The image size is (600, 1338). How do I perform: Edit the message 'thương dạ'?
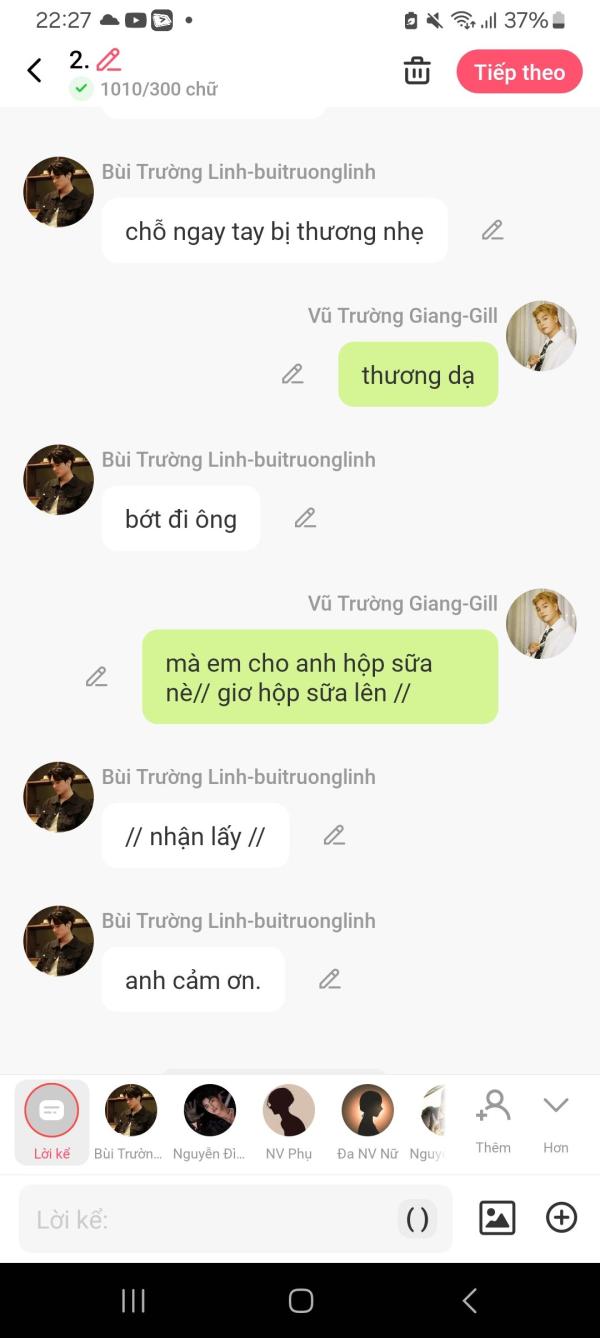292,374
